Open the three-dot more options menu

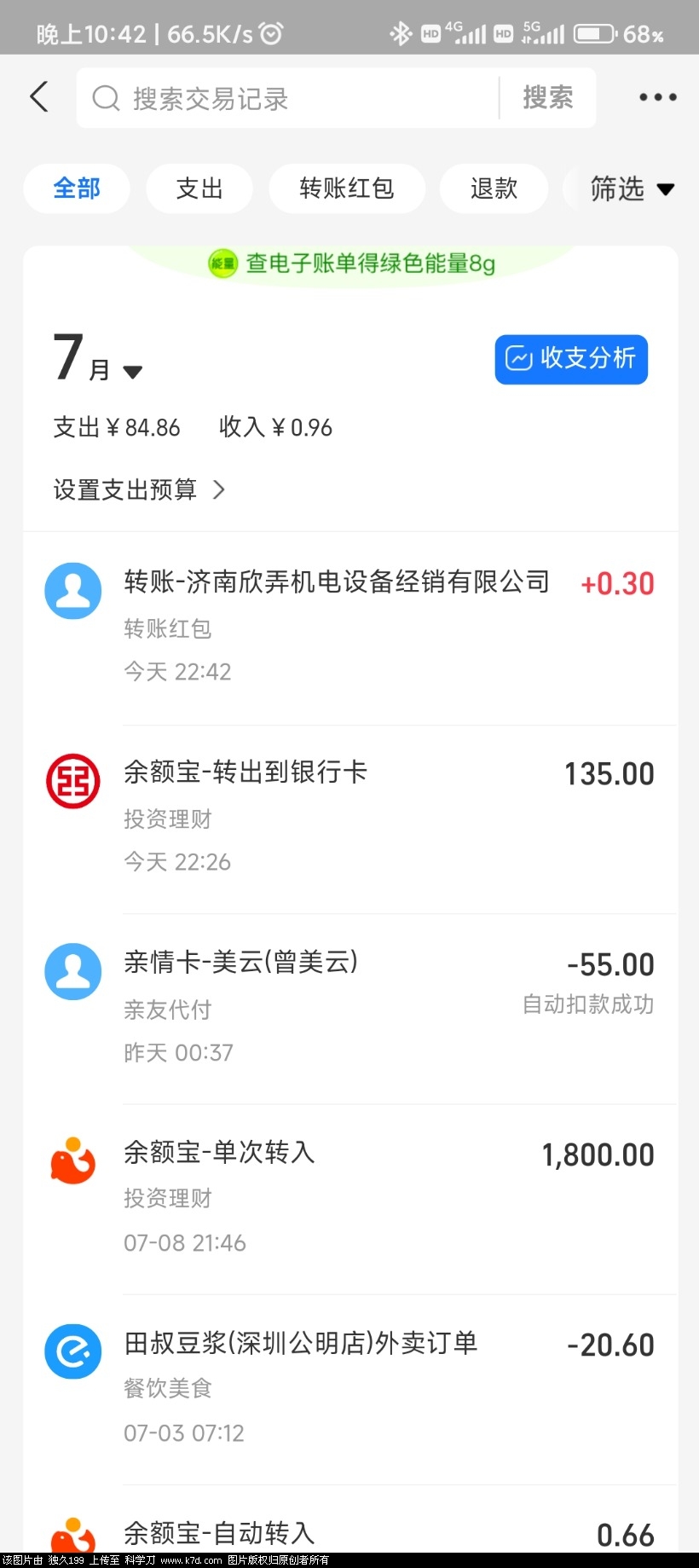pos(656,96)
